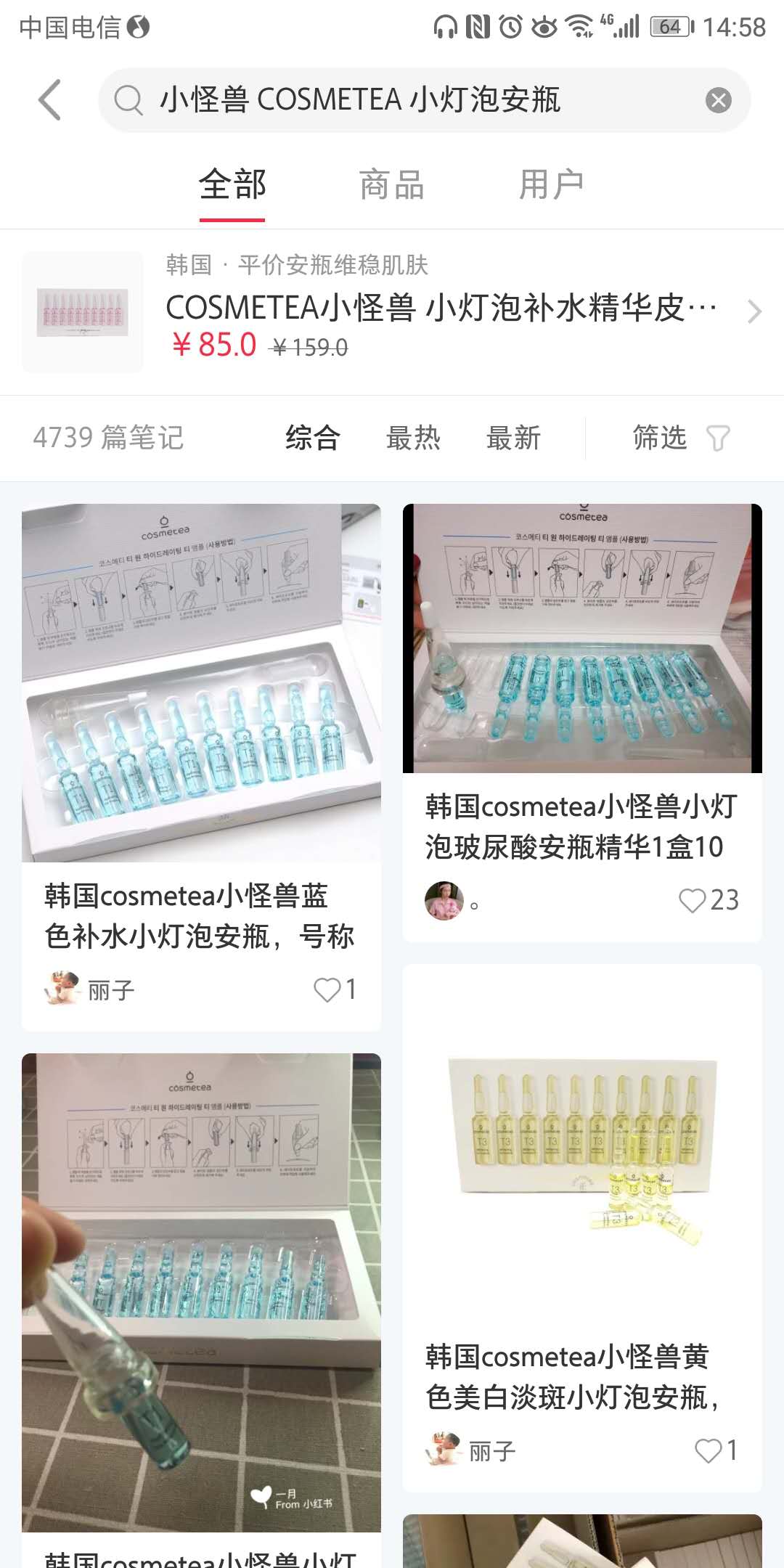Clear the search box with the X icon
The width and height of the screenshot is (784, 1568).
click(x=717, y=99)
